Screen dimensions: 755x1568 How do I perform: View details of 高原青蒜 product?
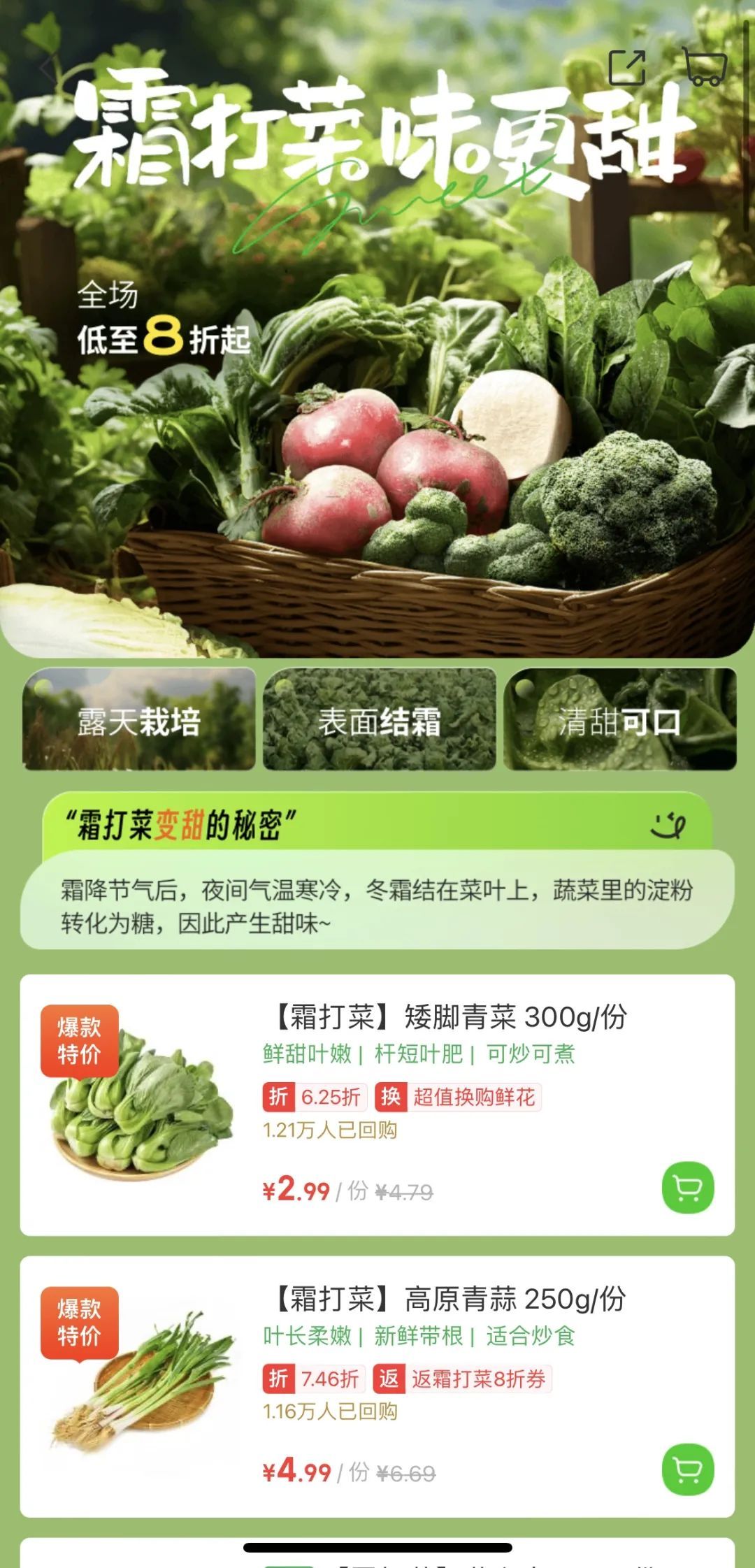[446, 1299]
